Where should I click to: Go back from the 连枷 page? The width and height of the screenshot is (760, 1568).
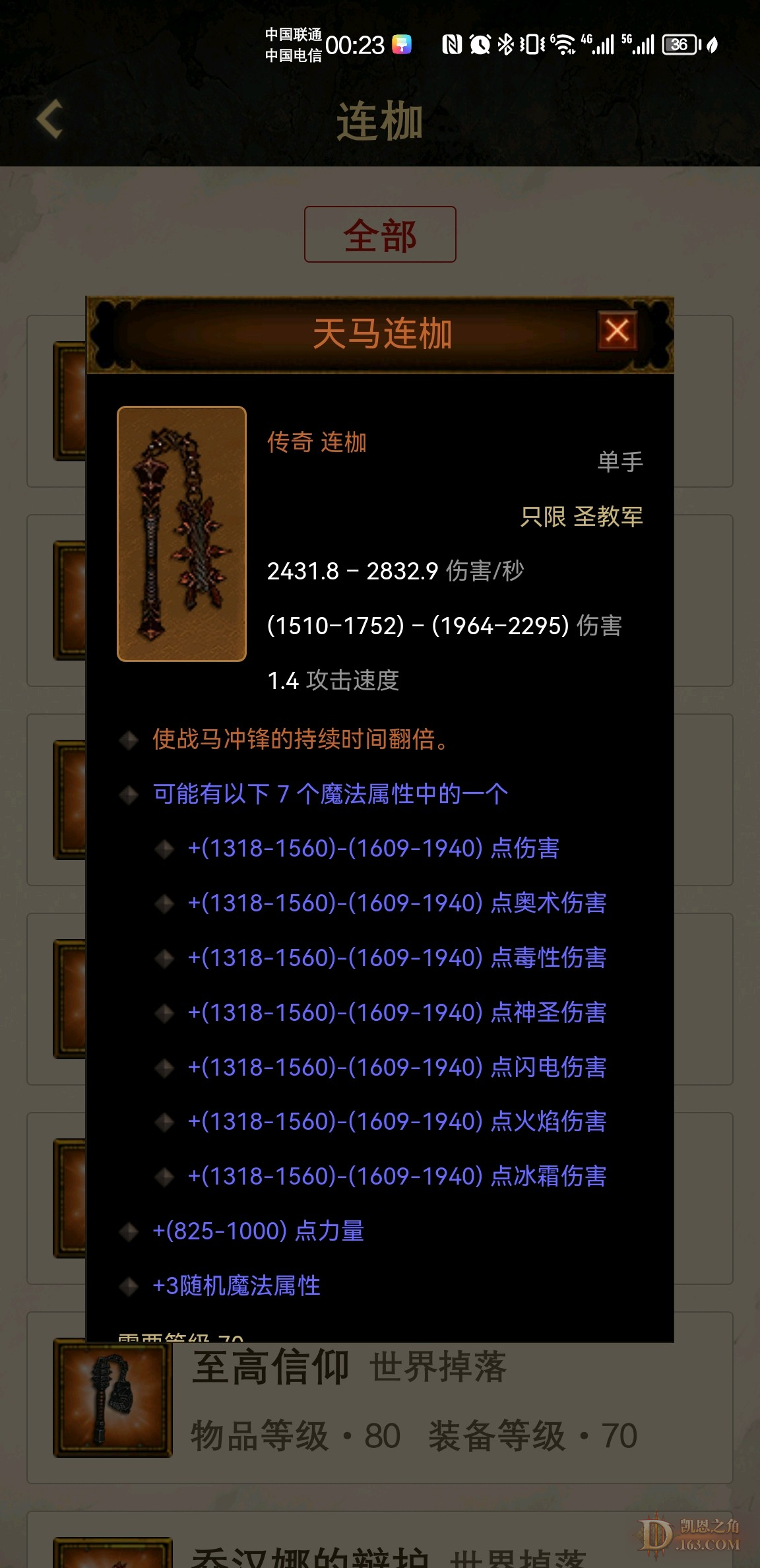tap(51, 119)
